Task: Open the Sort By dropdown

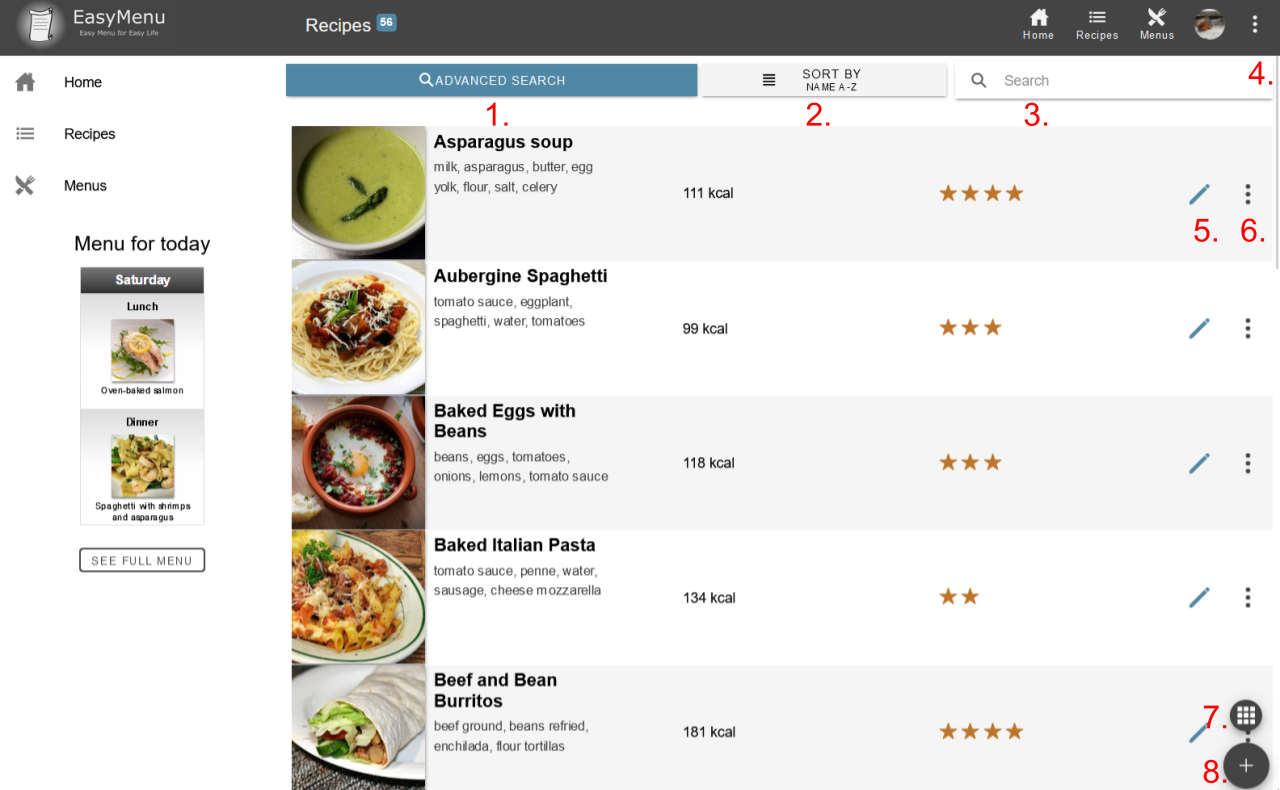Action: point(823,80)
